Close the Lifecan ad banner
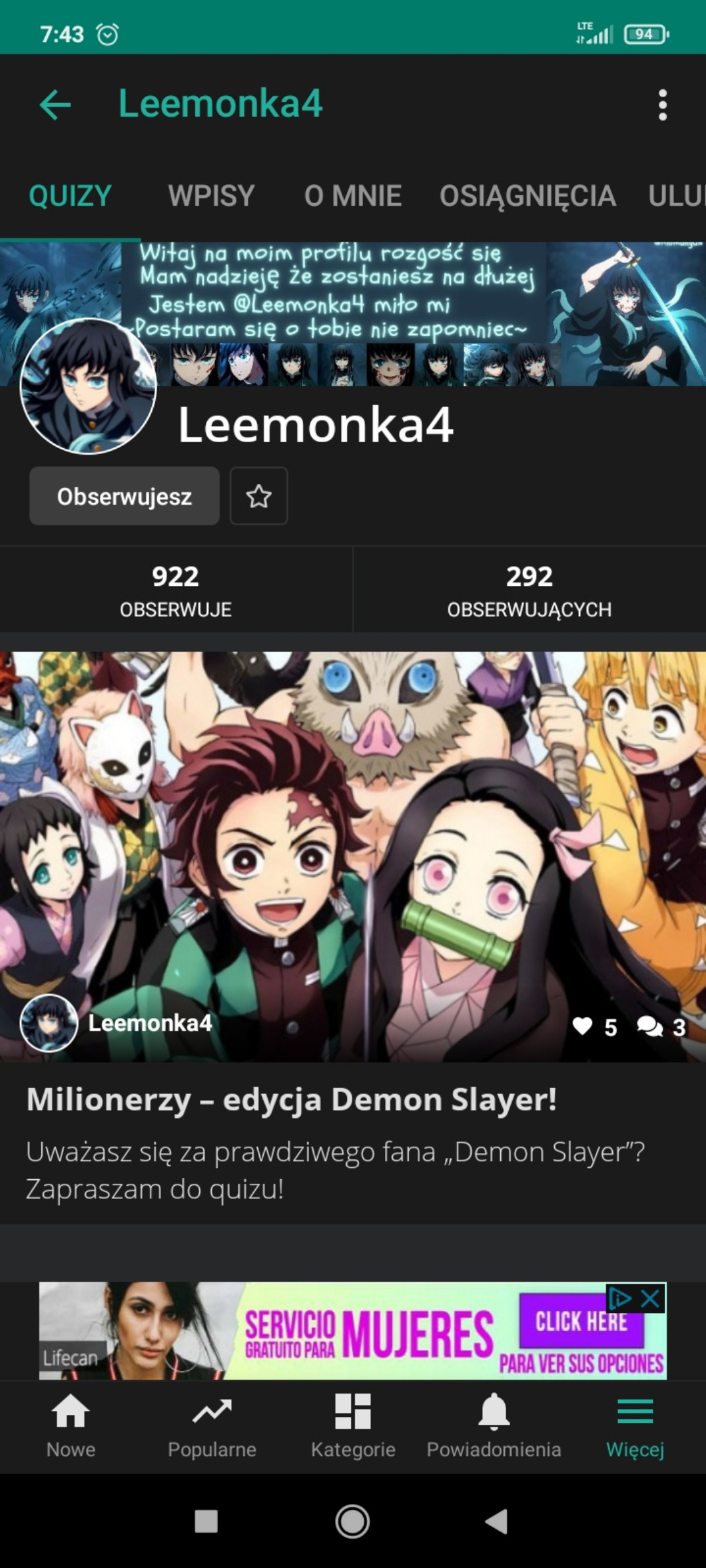Viewport: 706px width, 1568px height. pyautogui.click(x=650, y=1298)
